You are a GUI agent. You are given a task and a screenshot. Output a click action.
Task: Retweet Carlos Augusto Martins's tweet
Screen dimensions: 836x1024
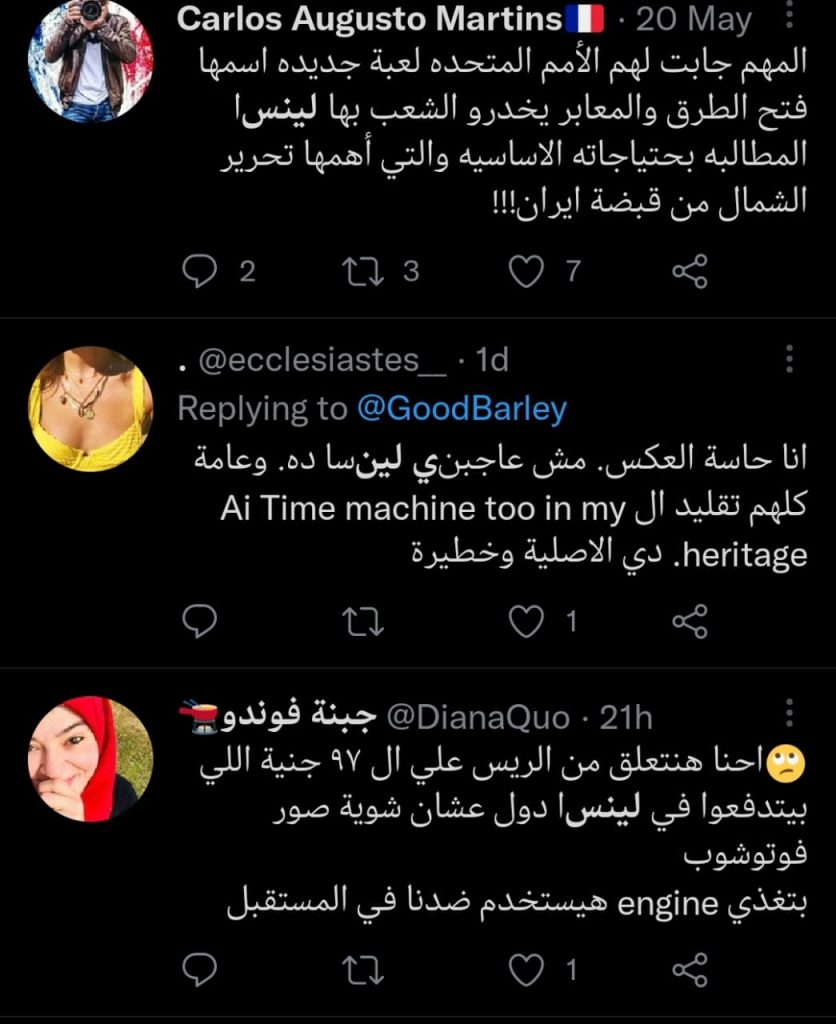(356, 271)
